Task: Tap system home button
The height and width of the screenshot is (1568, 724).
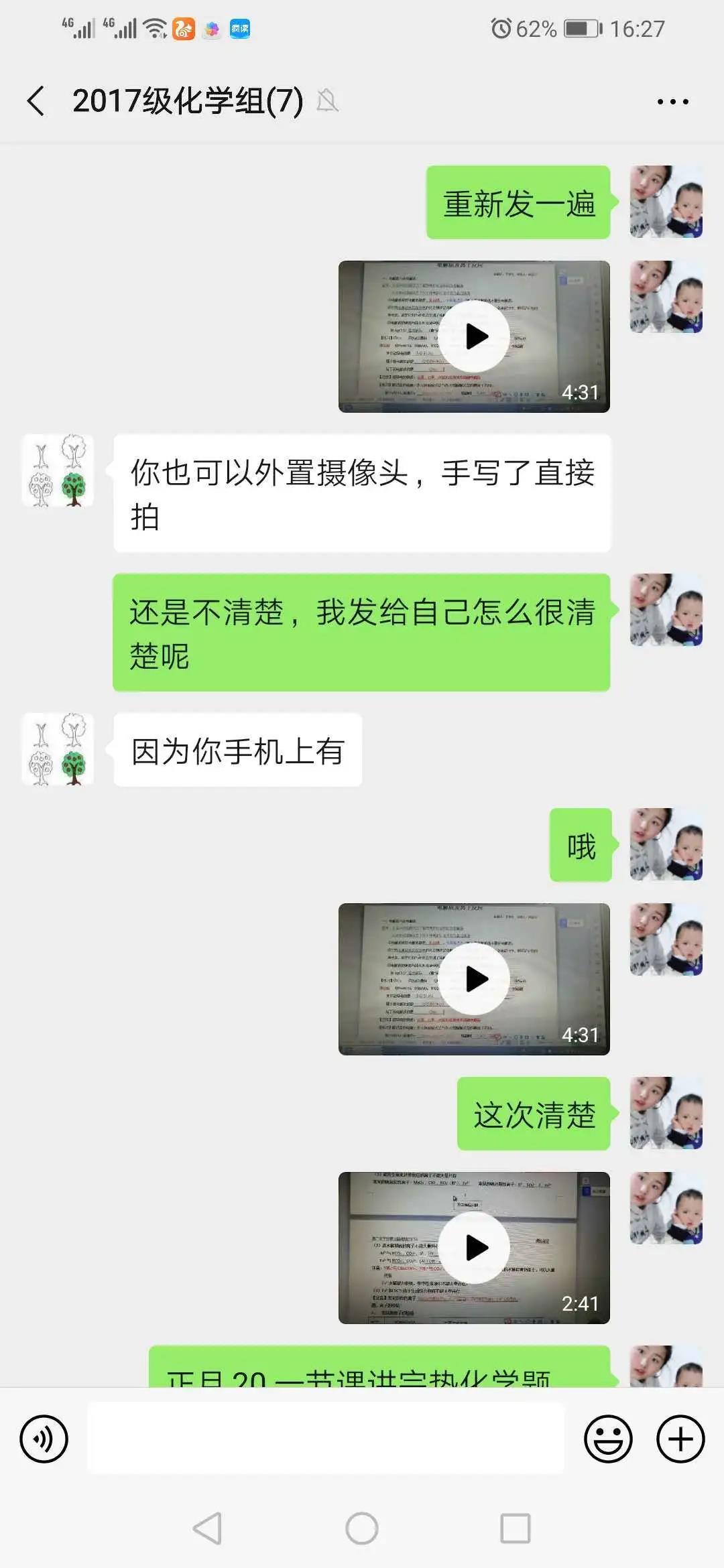Action: coord(362,1528)
